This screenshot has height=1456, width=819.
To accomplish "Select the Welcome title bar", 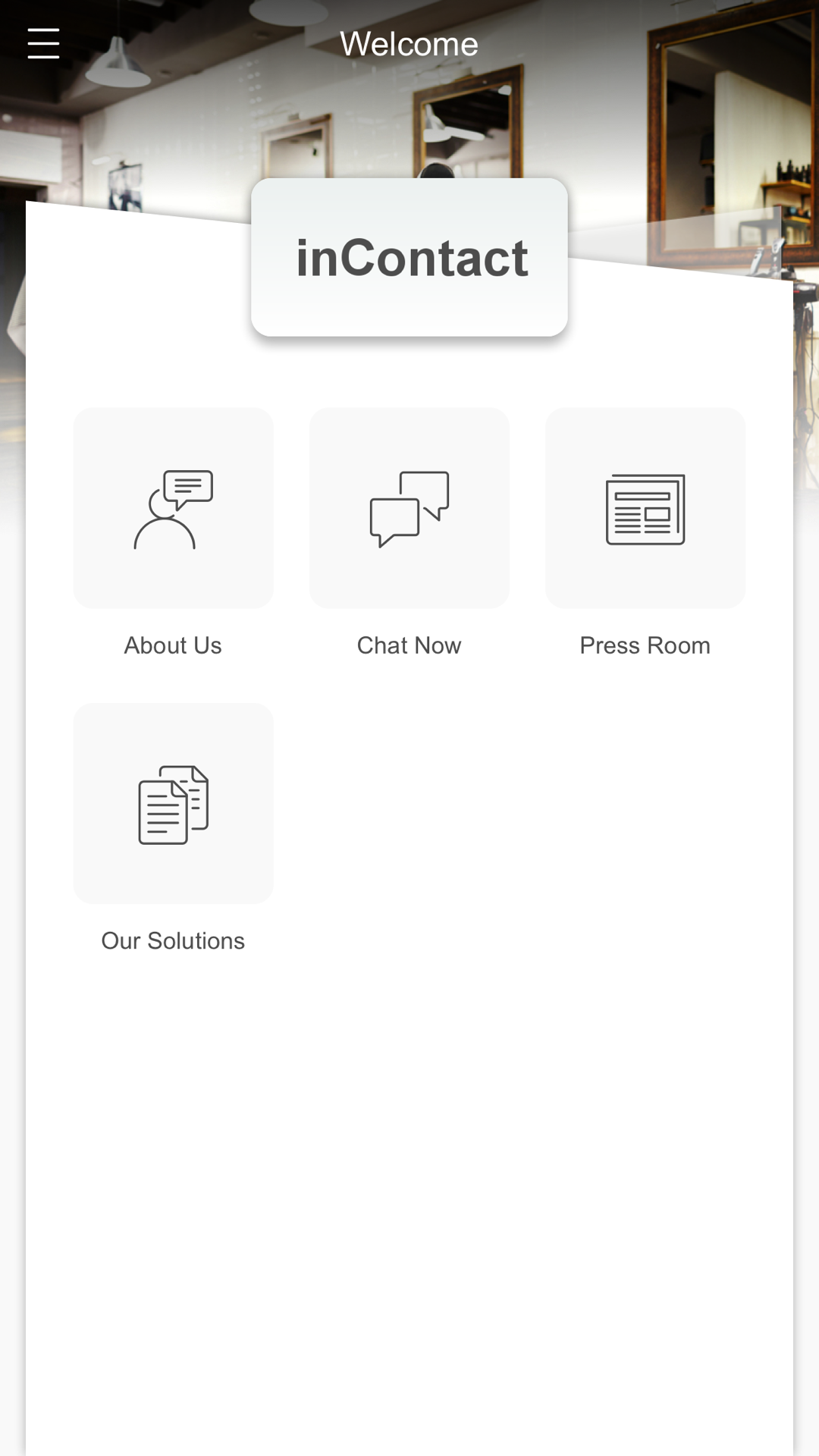I will pos(409,43).
